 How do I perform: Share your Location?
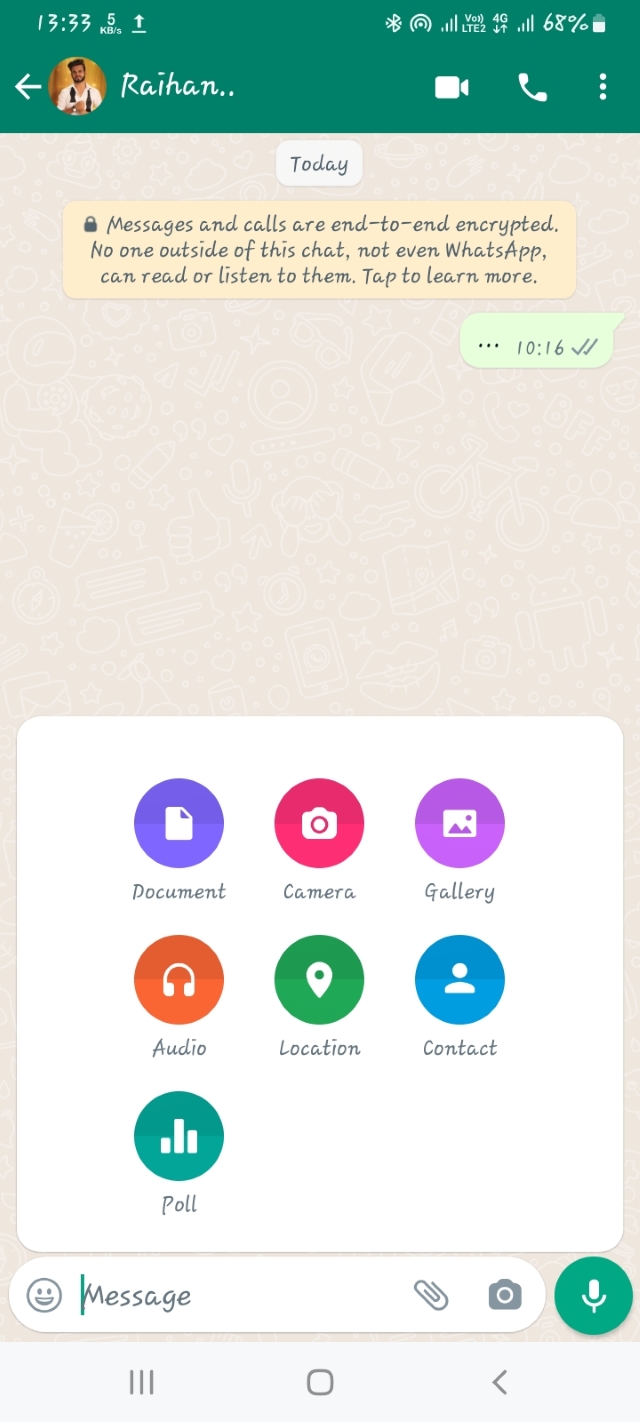319,980
